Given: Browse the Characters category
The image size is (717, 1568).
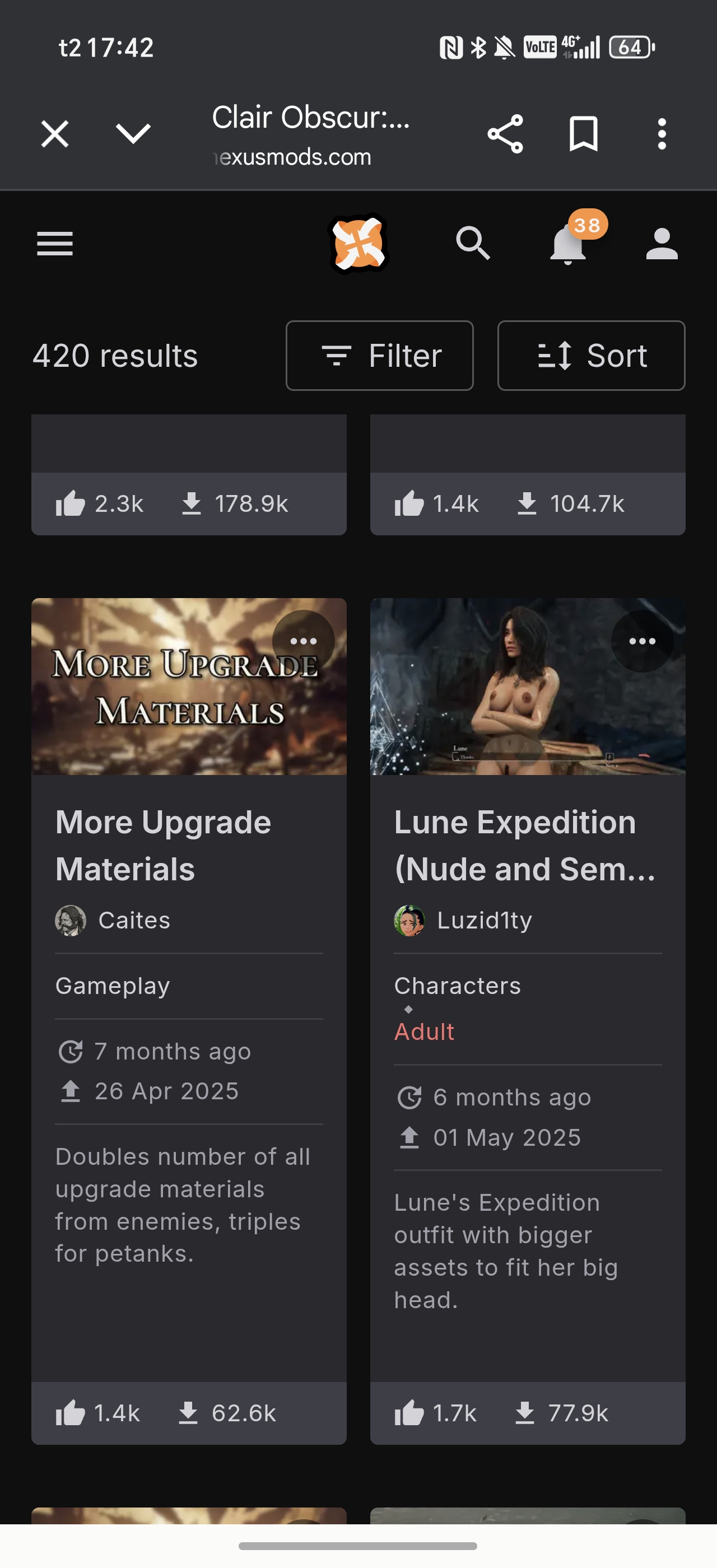Looking at the screenshot, I should [x=457, y=986].
